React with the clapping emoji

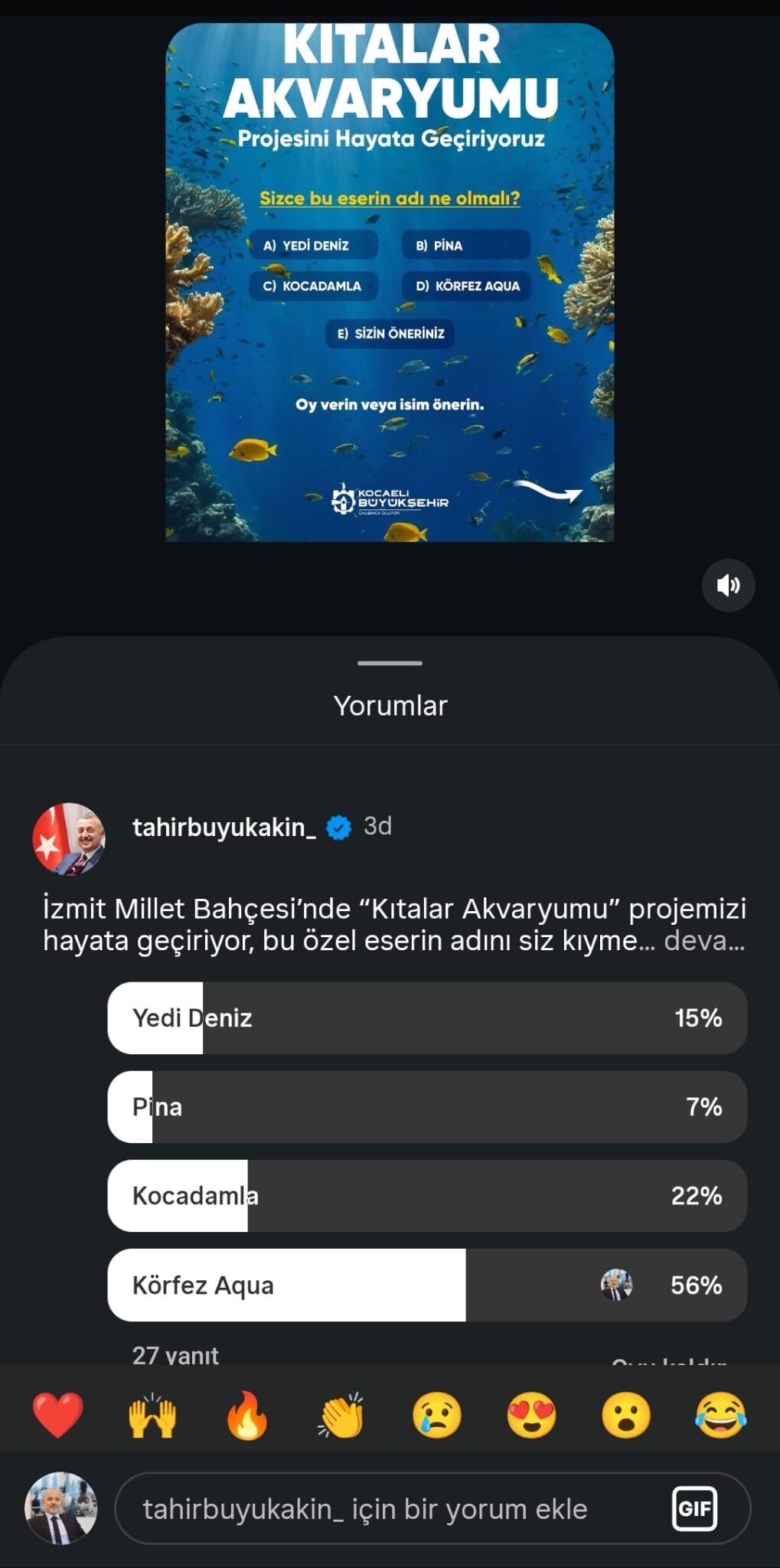click(x=340, y=1415)
